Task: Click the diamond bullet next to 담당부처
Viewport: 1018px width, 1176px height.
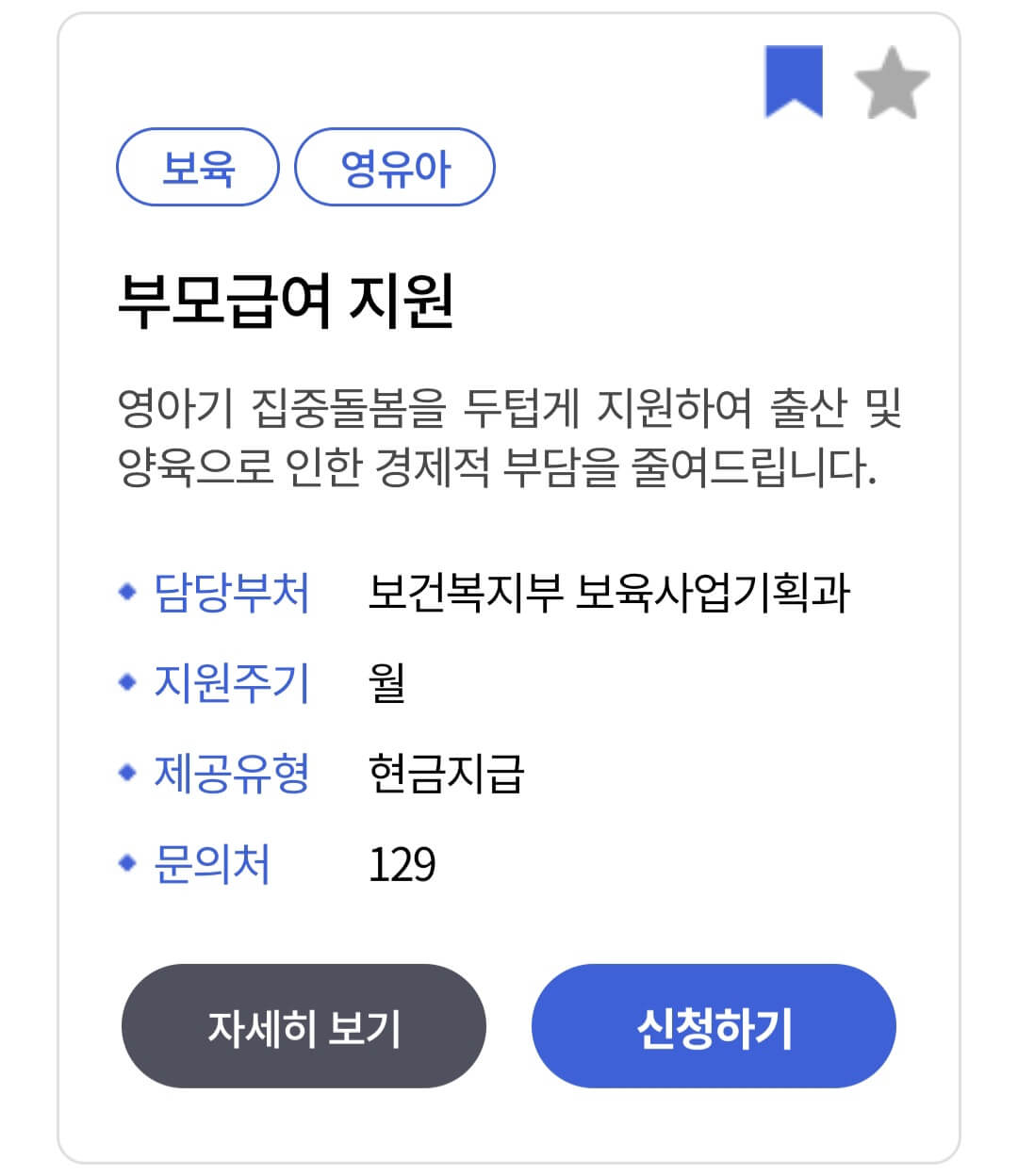Action: coord(128,591)
